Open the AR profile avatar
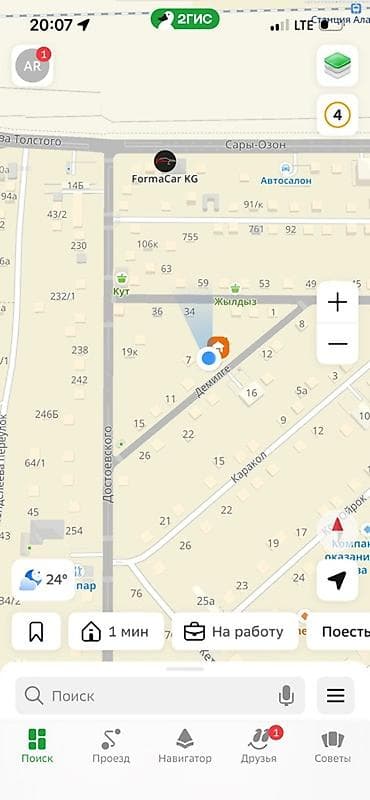Screen dimensions: 370x800 click(32, 66)
